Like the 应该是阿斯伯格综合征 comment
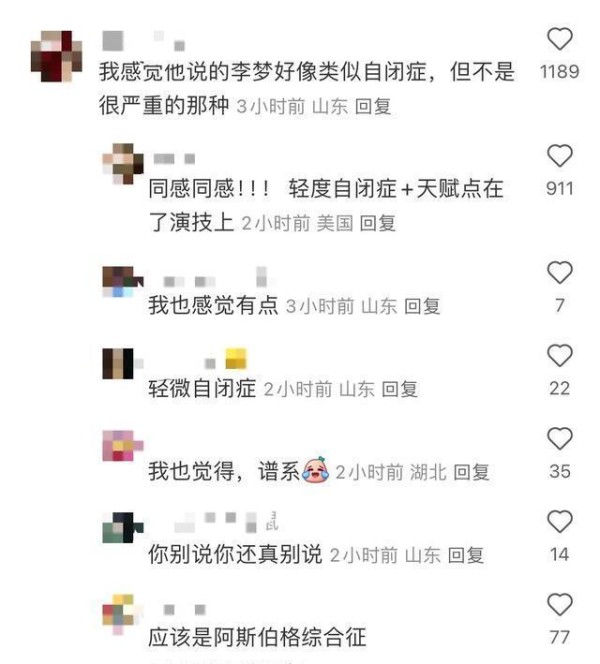 [x=560, y=603]
